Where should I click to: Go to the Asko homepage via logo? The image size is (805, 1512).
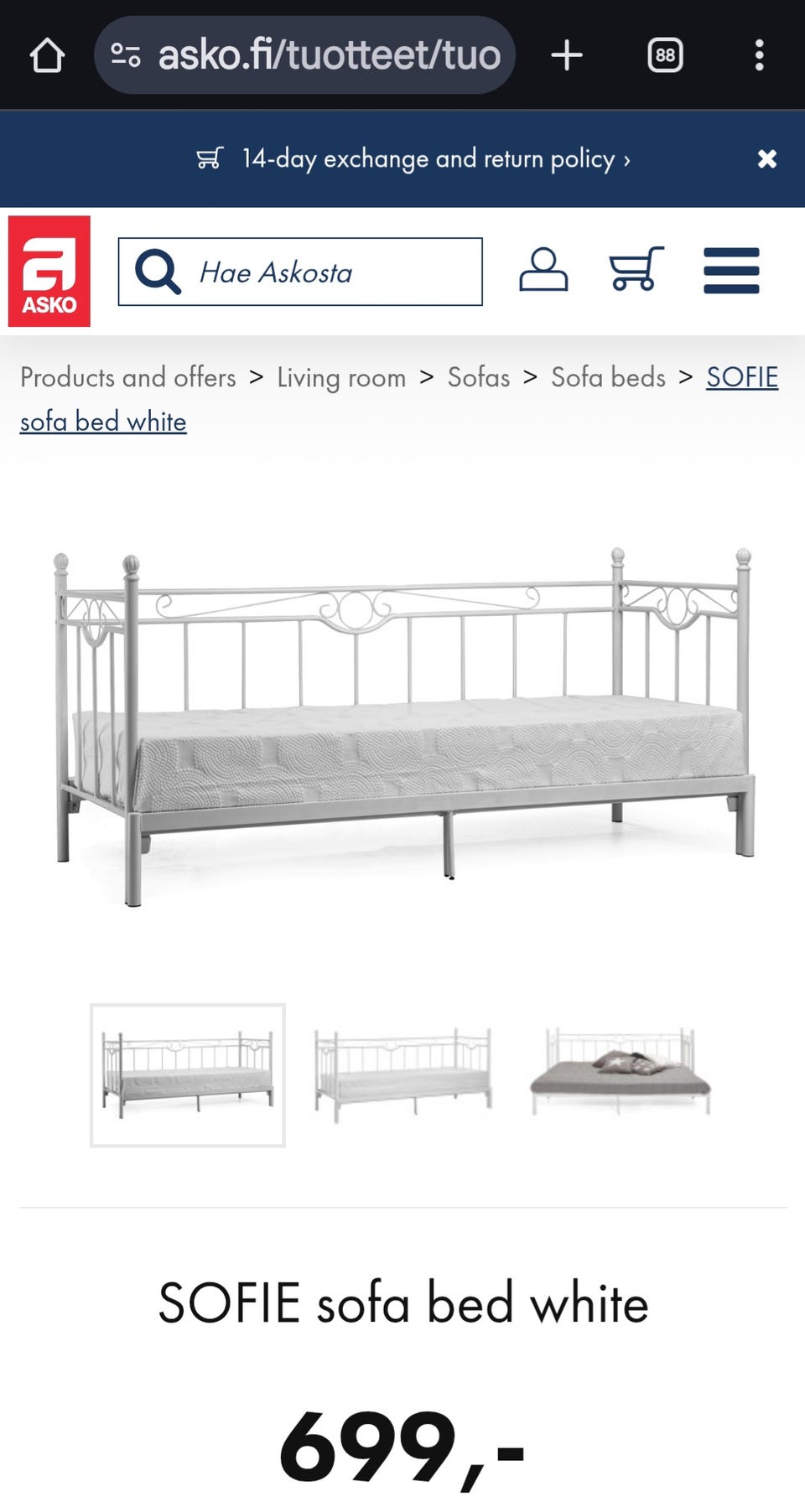pos(49,271)
